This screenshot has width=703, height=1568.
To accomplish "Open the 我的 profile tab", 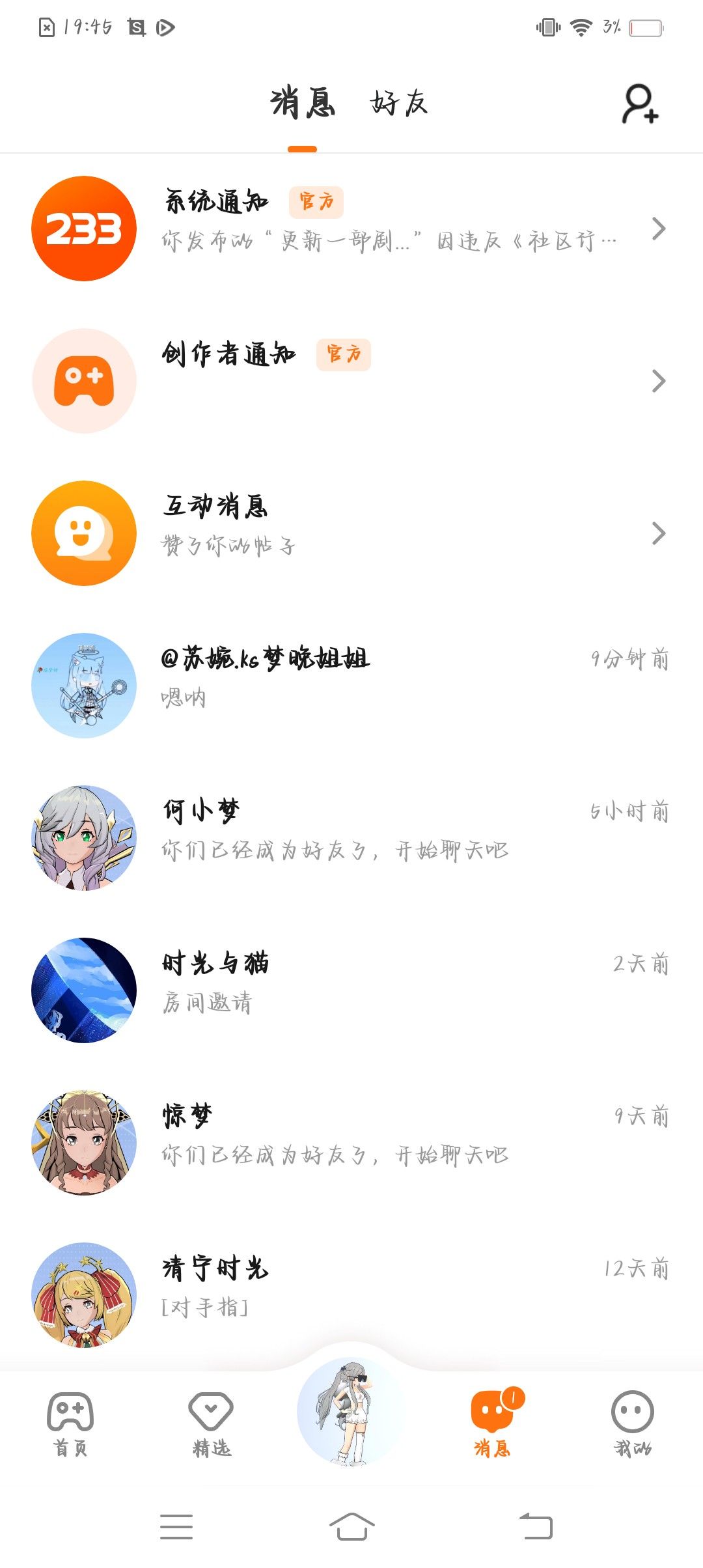I will coord(632,1423).
